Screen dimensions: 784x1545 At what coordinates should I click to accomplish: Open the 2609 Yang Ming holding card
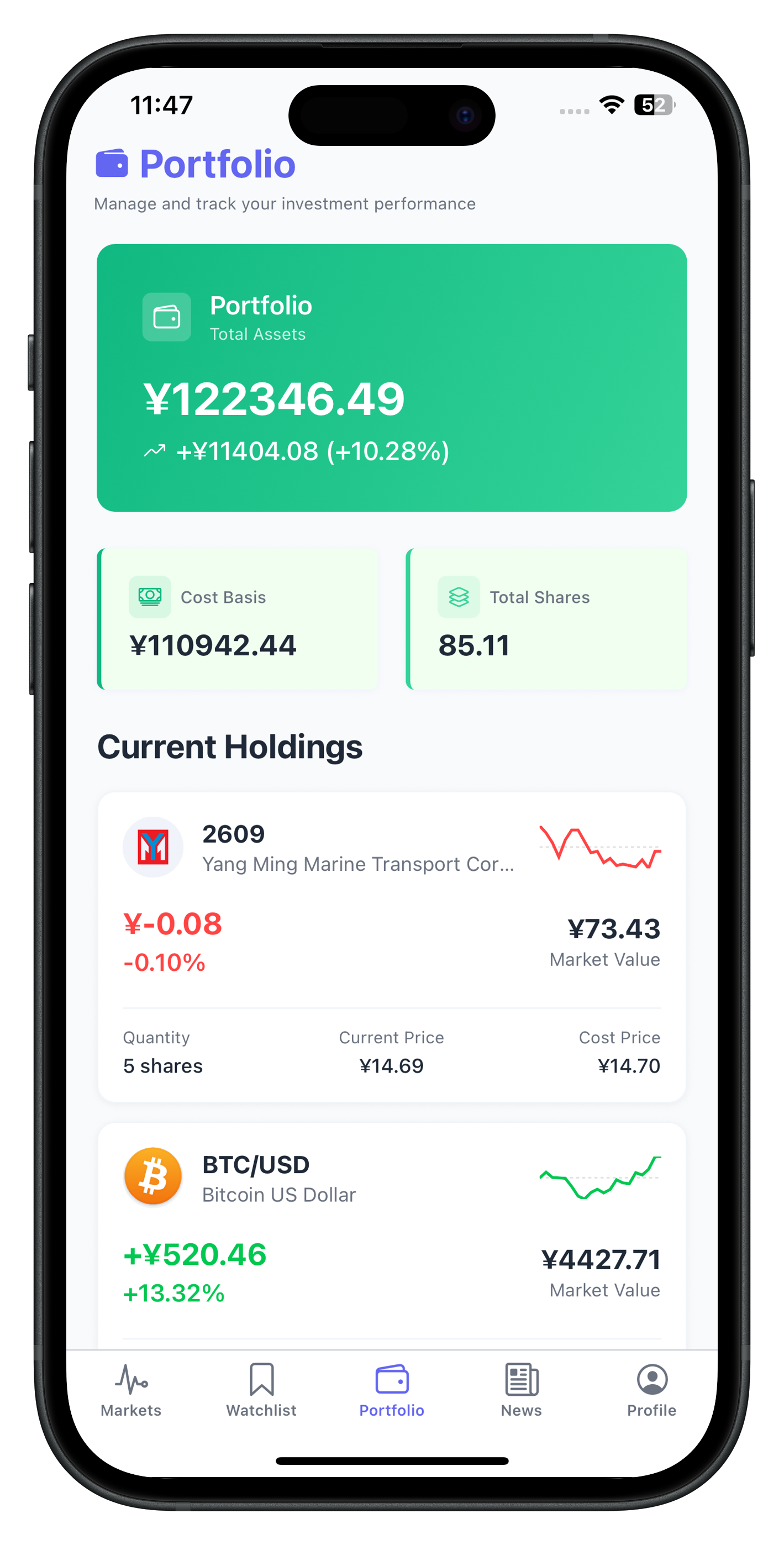pyautogui.click(x=392, y=947)
